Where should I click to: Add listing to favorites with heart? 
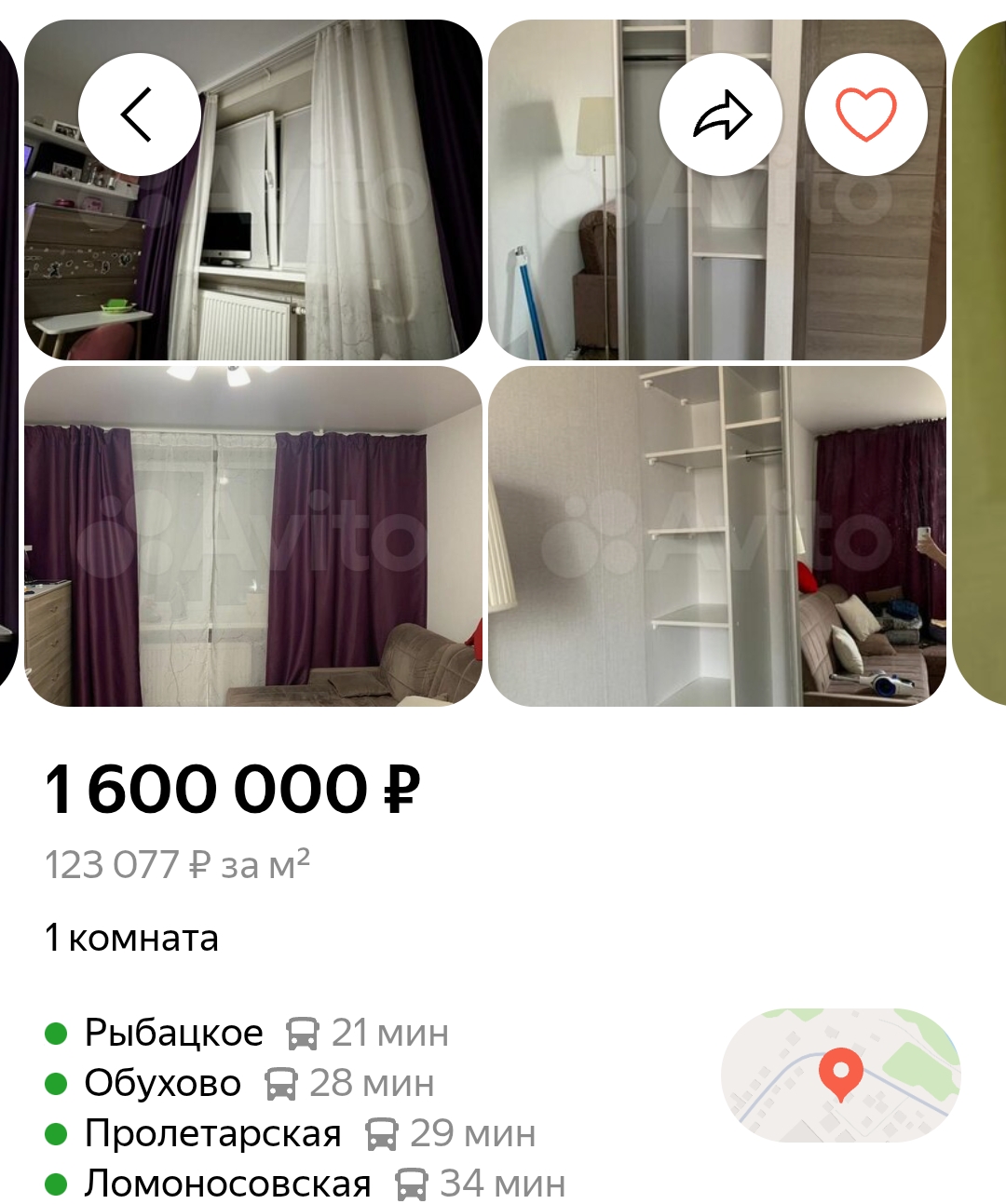click(865, 115)
